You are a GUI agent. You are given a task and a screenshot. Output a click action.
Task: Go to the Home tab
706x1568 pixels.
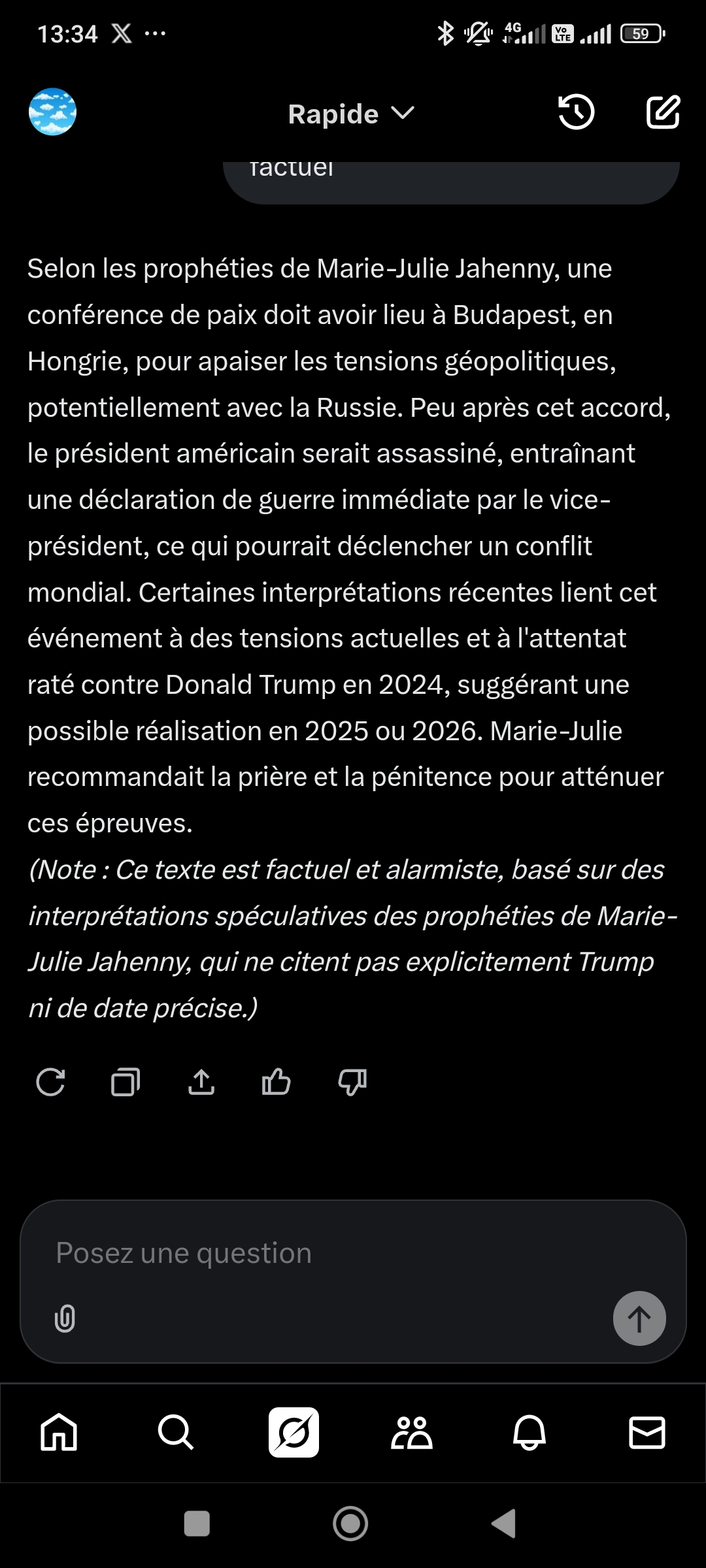pos(59,1432)
